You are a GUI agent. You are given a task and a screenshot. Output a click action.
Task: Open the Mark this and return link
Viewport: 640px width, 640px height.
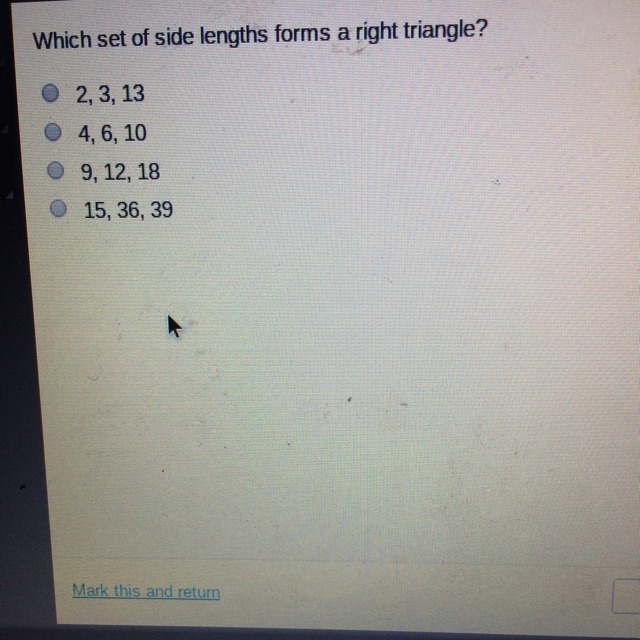146,591
